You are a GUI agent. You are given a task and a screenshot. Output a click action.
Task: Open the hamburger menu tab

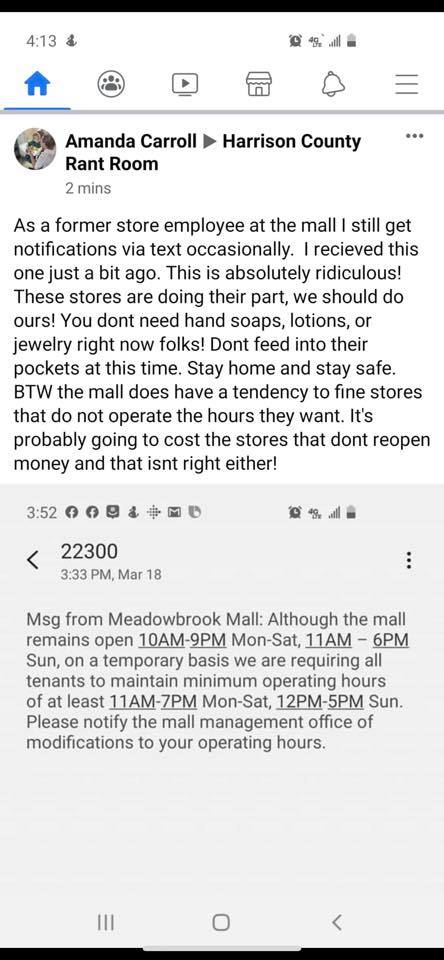(407, 83)
